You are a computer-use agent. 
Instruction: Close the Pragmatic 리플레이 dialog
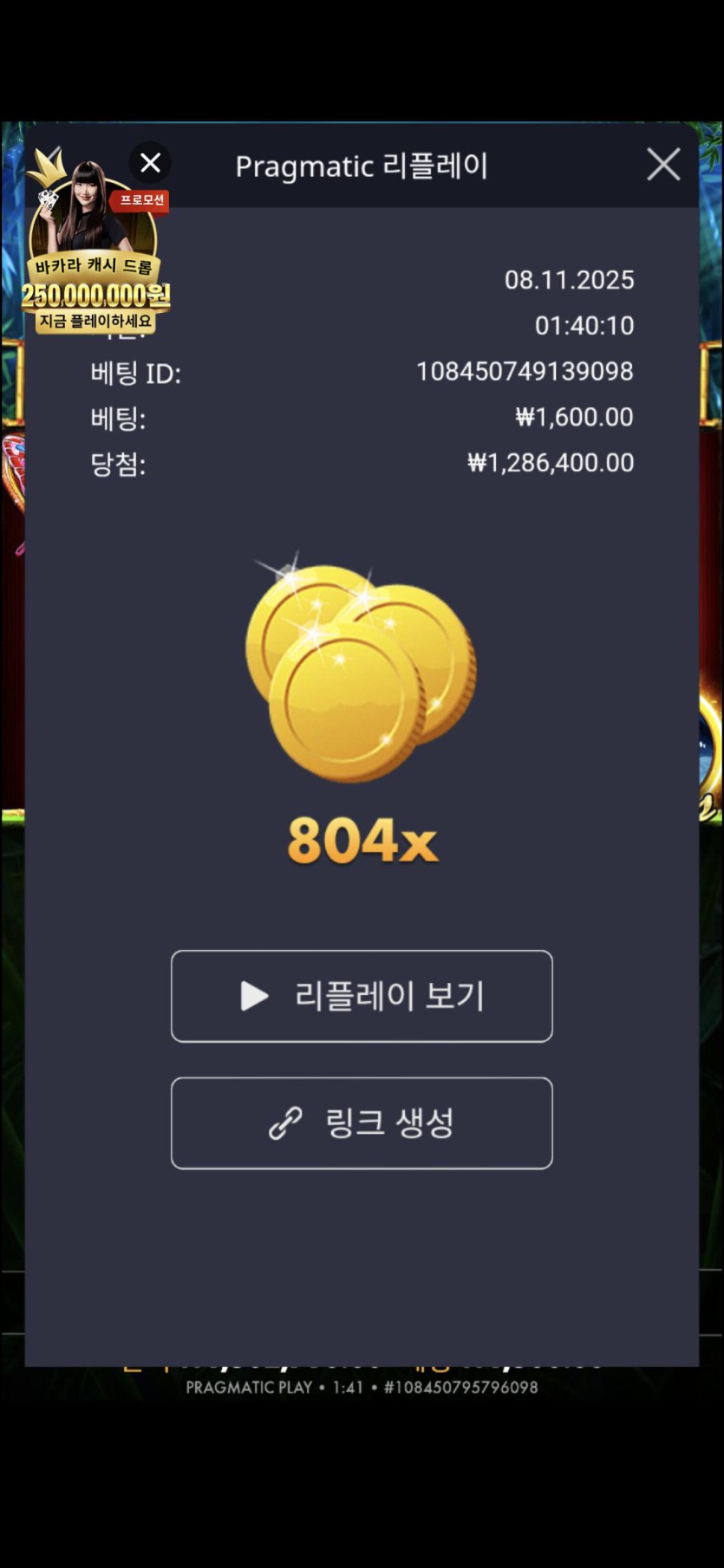(x=663, y=165)
